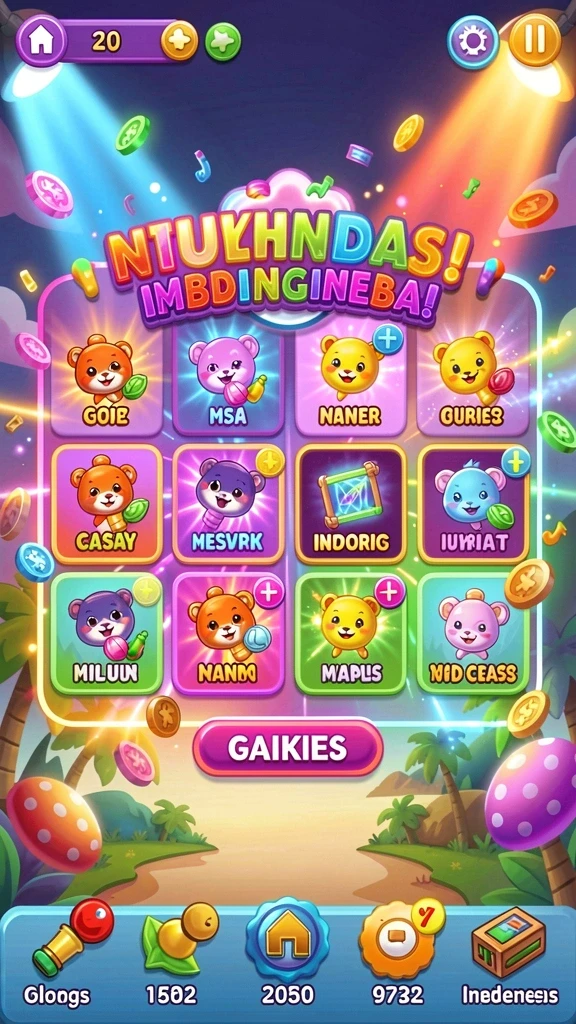Open the MSA pink bear card

coord(228,380)
